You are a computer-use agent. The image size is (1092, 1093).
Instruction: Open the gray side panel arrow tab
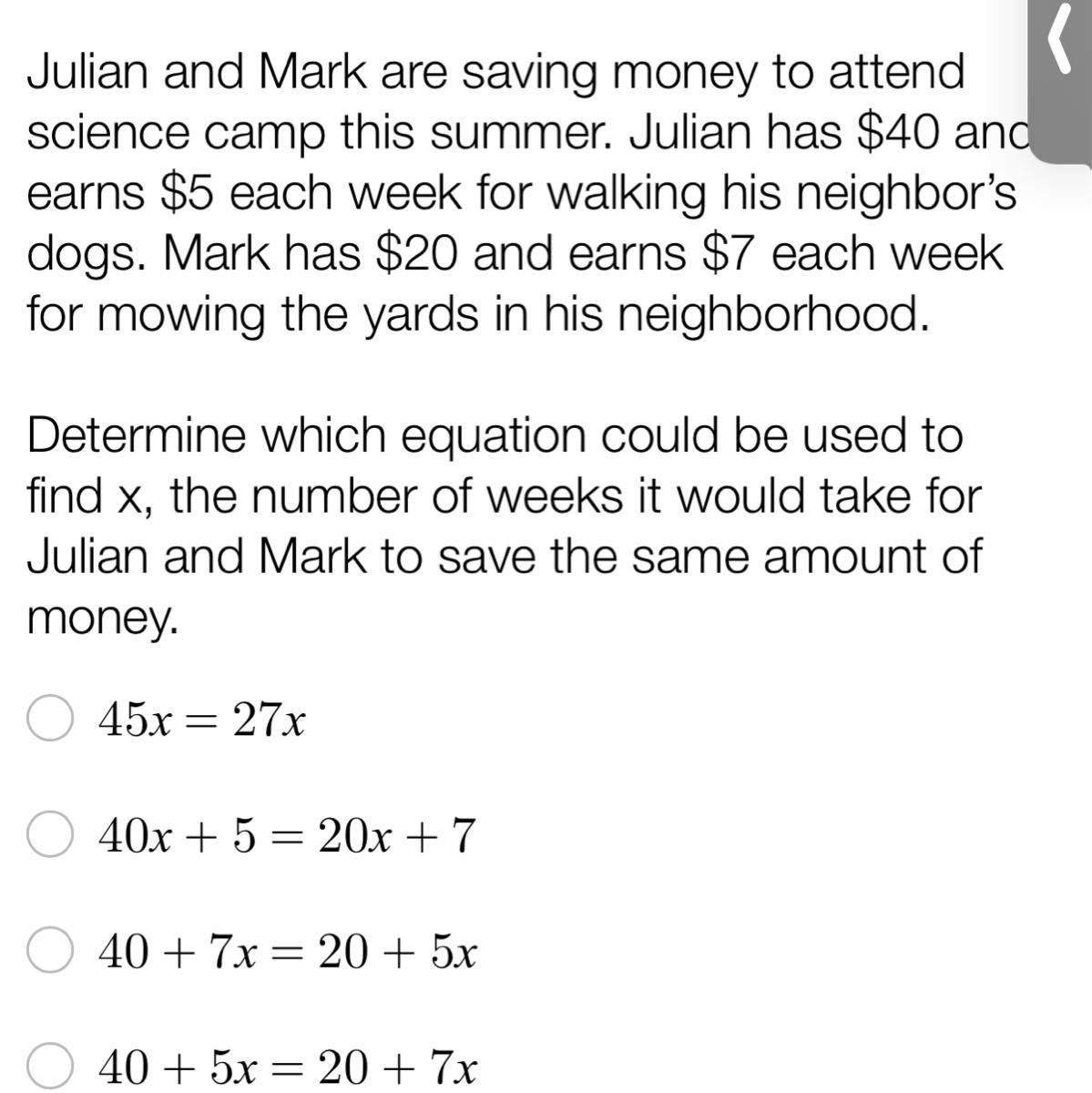coord(1060,41)
